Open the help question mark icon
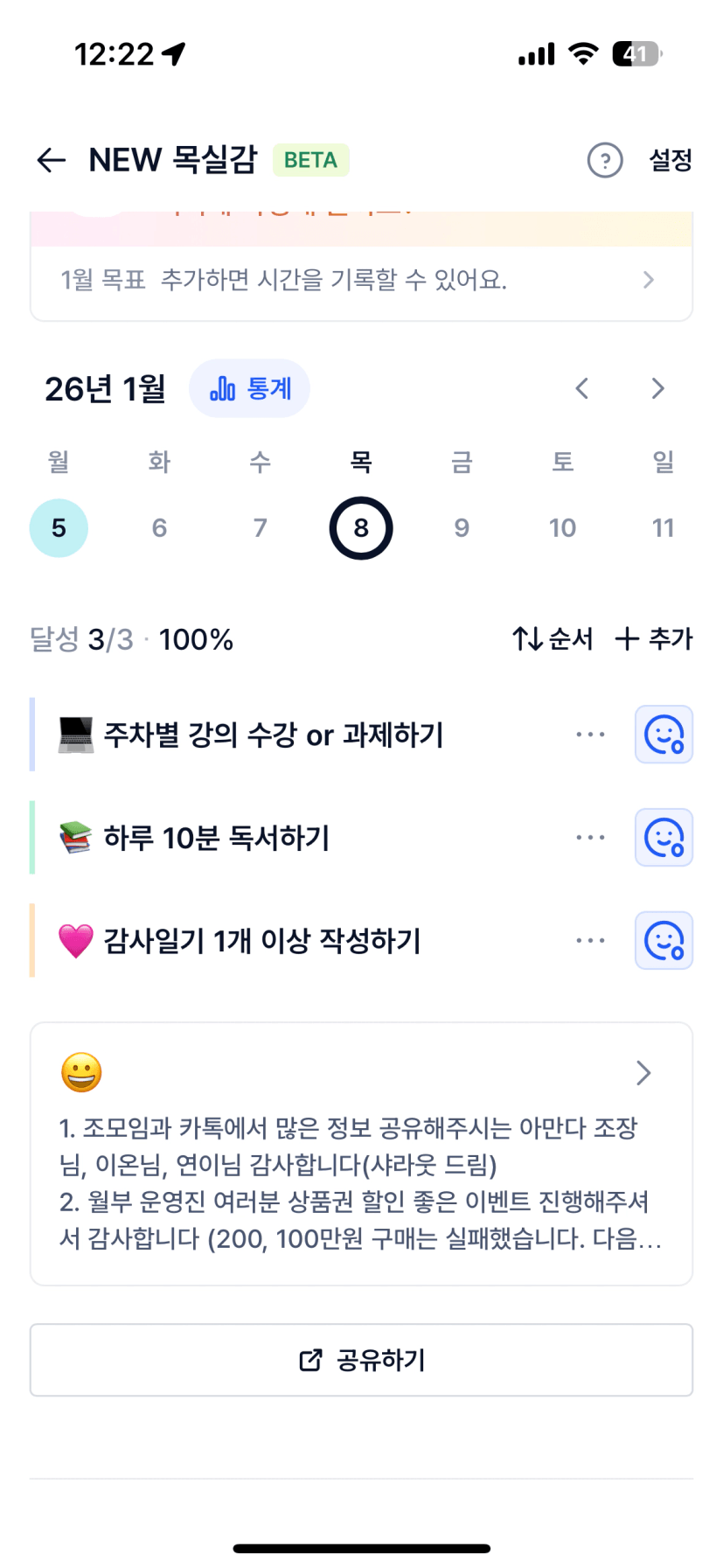 tap(604, 160)
